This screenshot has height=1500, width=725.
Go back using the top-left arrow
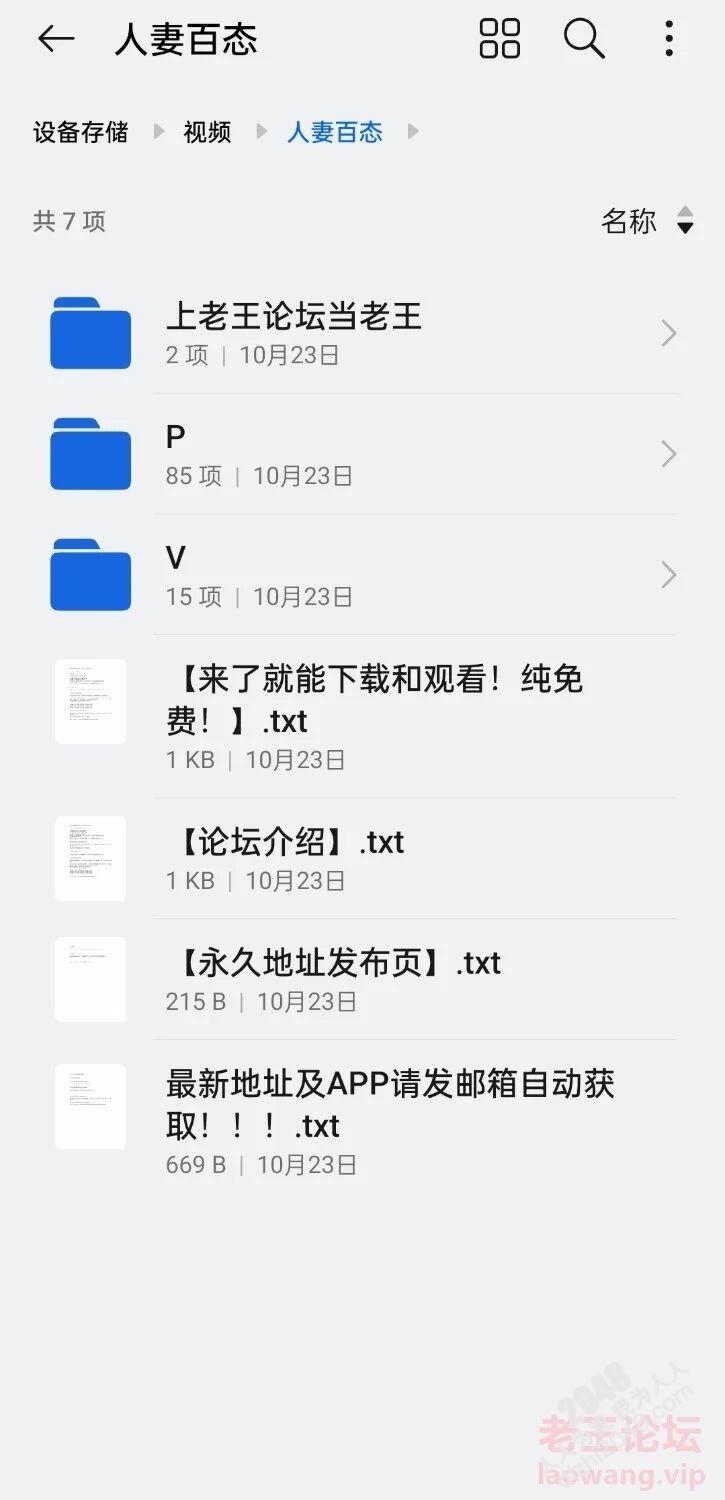56,39
